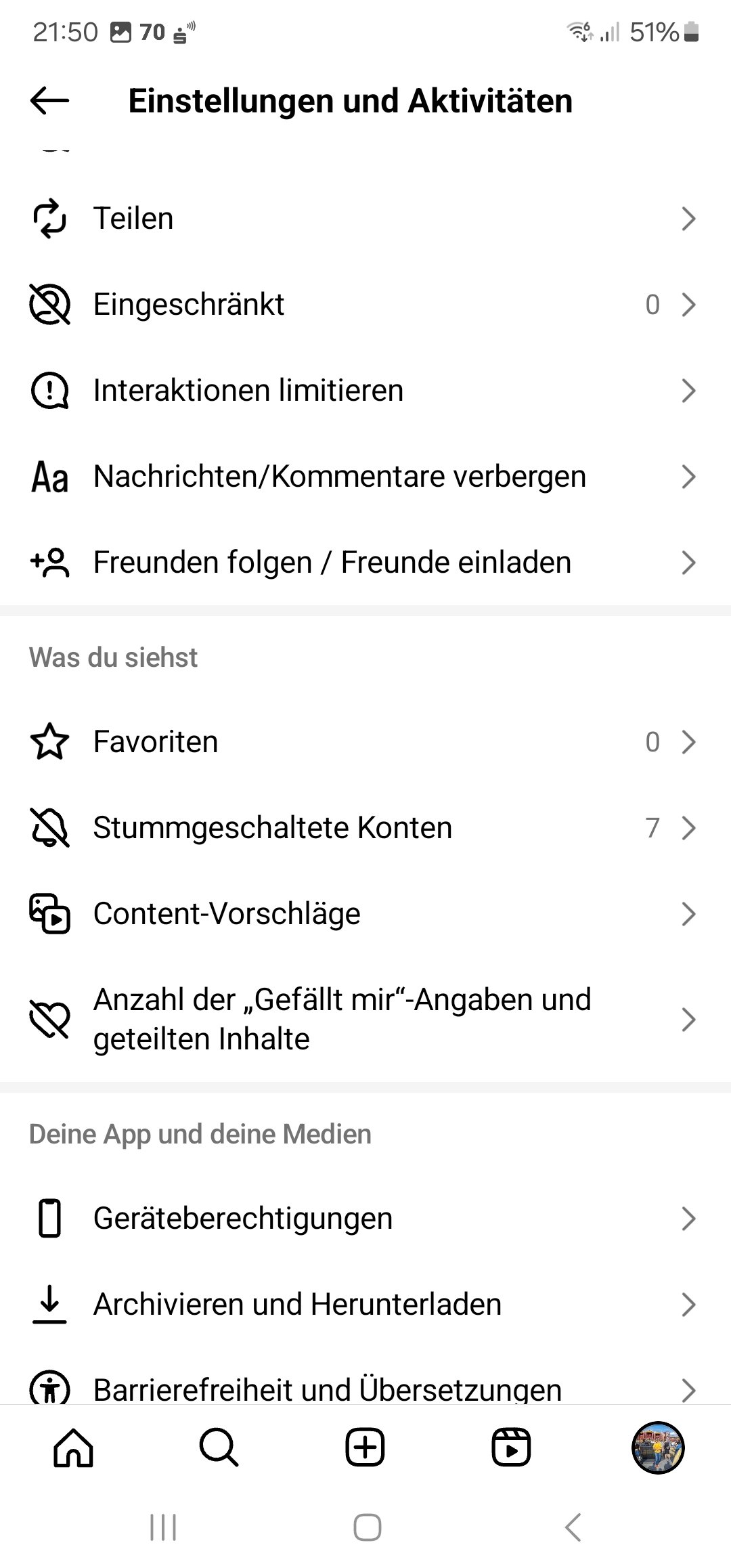Tap the system home button
This screenshot has width=731, height=1568.
367,1528
